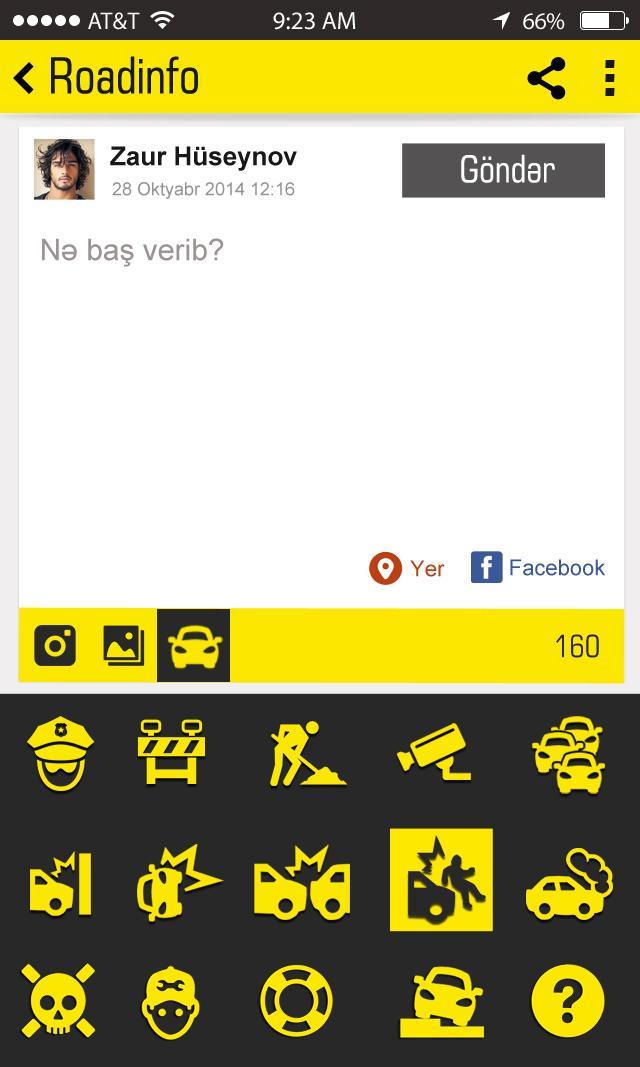Open the overflow menu
Screen dimensions: 640x1067
coord(609,78)
